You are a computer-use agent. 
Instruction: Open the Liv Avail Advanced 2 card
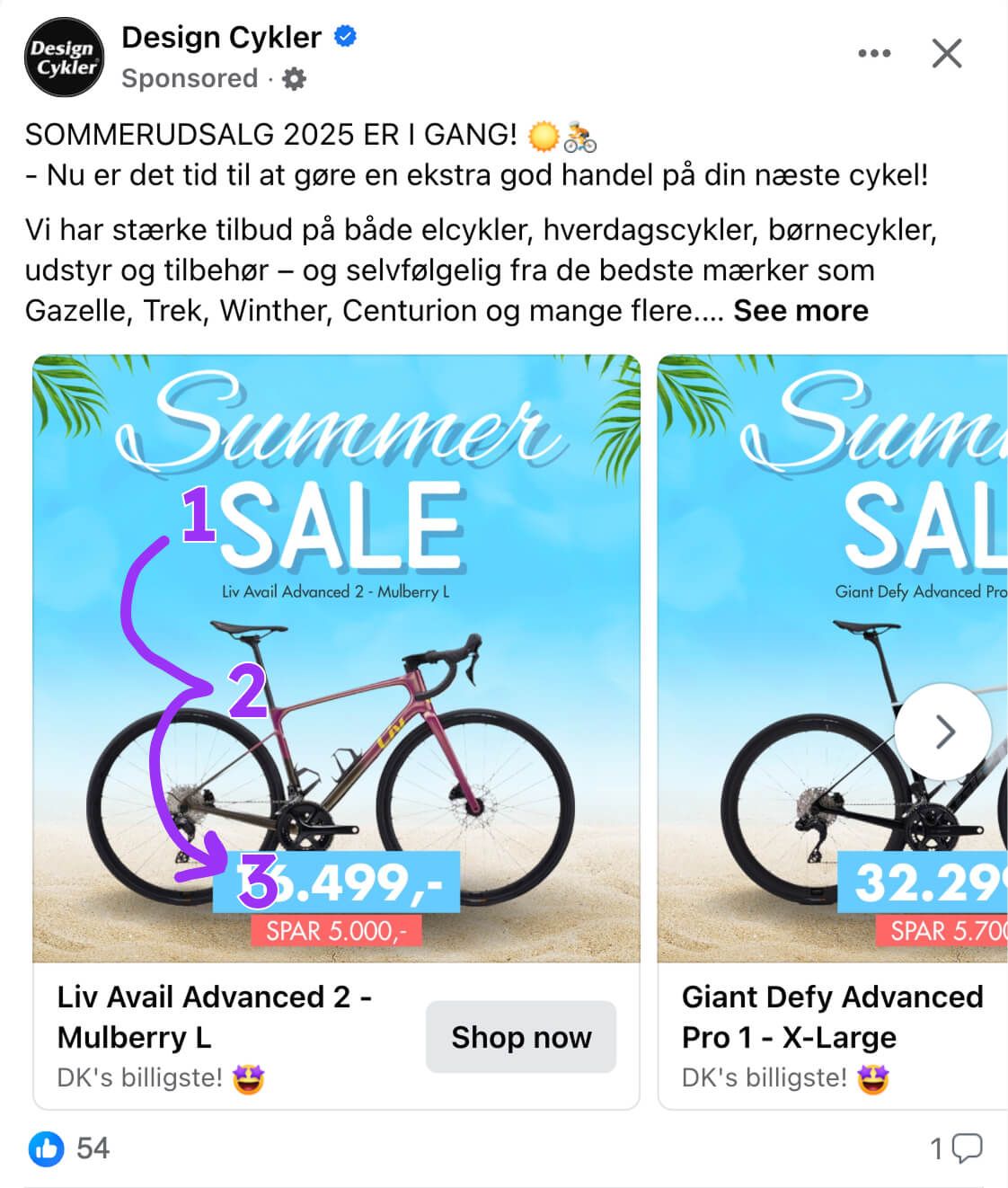pyautogui.click(x=336, y=658)
